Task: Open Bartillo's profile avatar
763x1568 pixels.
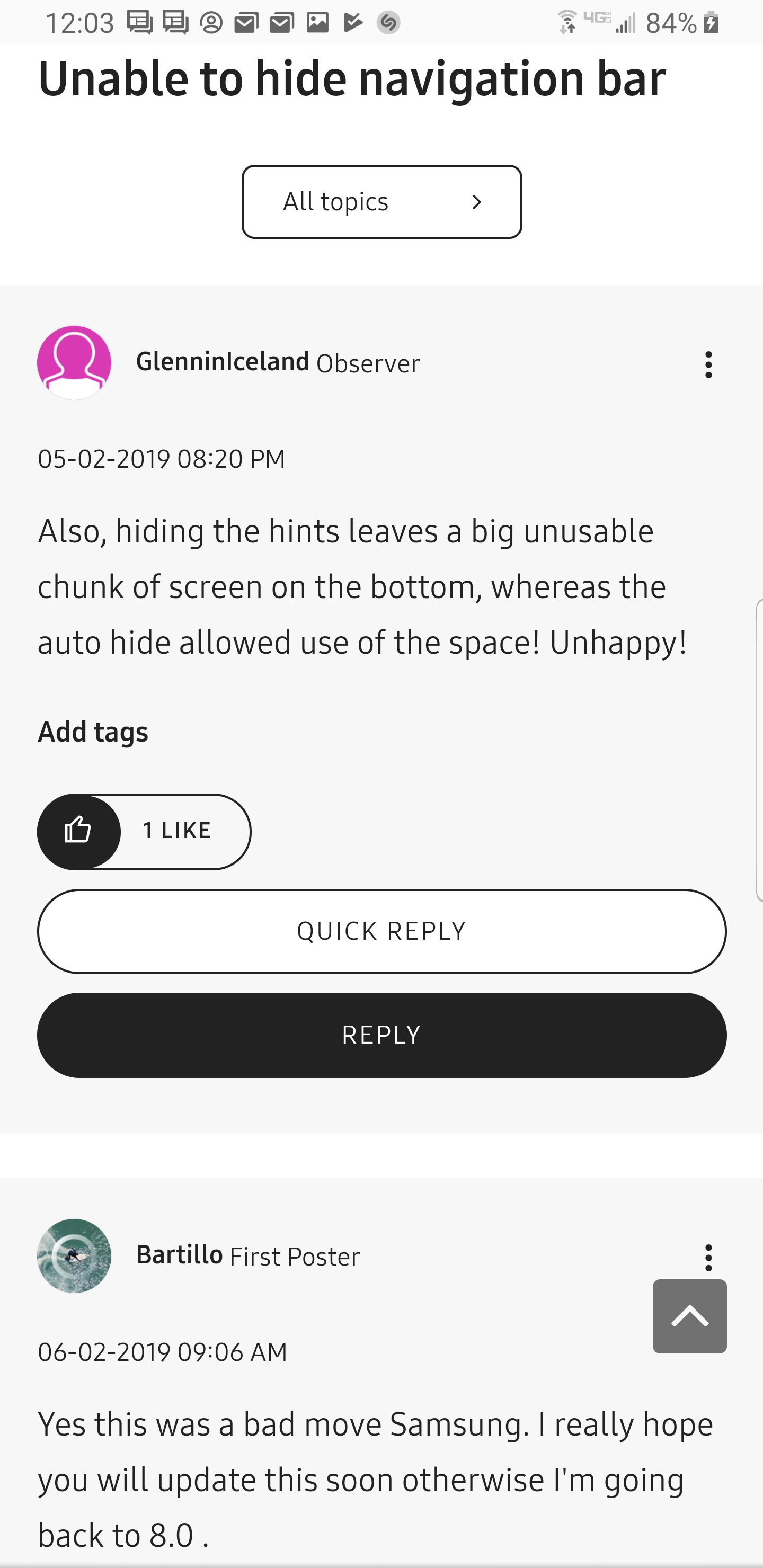Action: tap(74, 1256)
